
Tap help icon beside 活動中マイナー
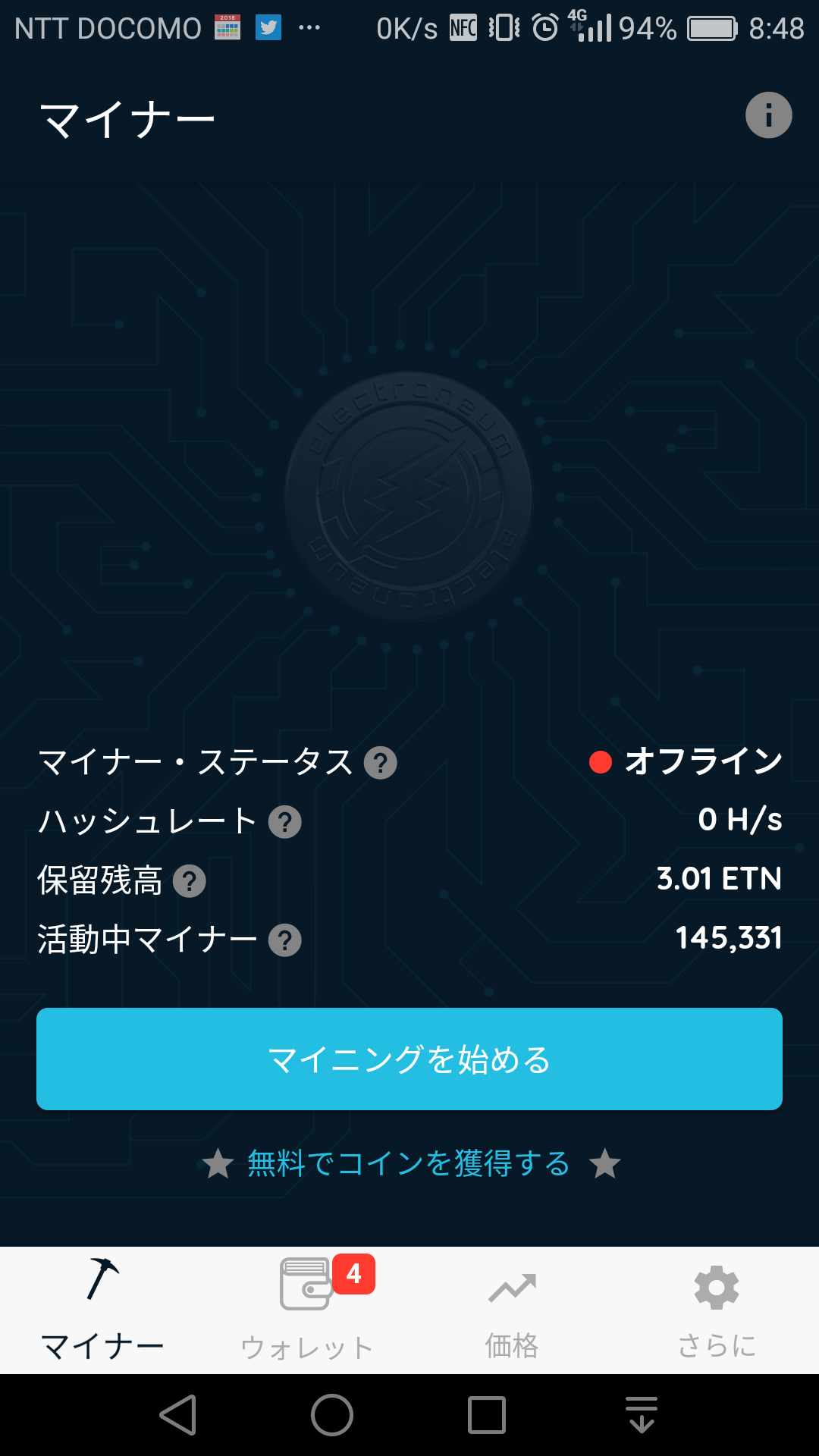click(285, 940)
